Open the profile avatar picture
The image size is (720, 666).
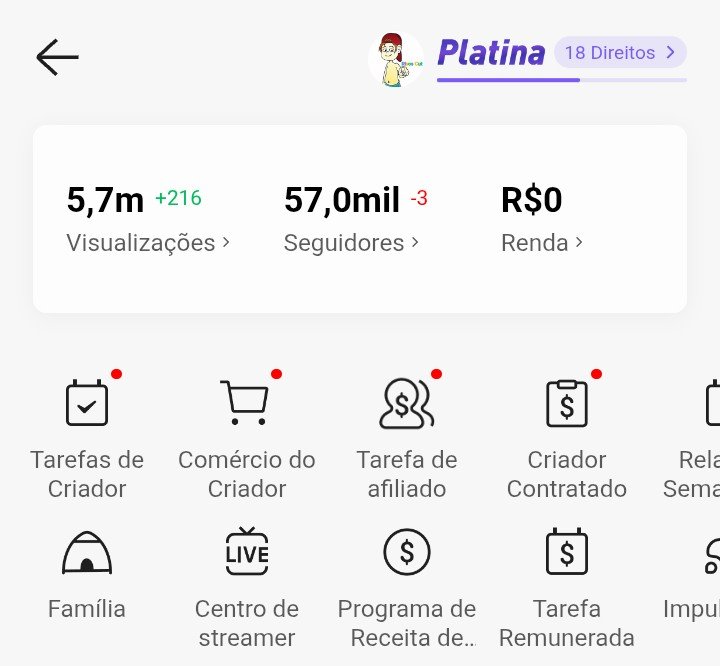[x=395, y=59]
